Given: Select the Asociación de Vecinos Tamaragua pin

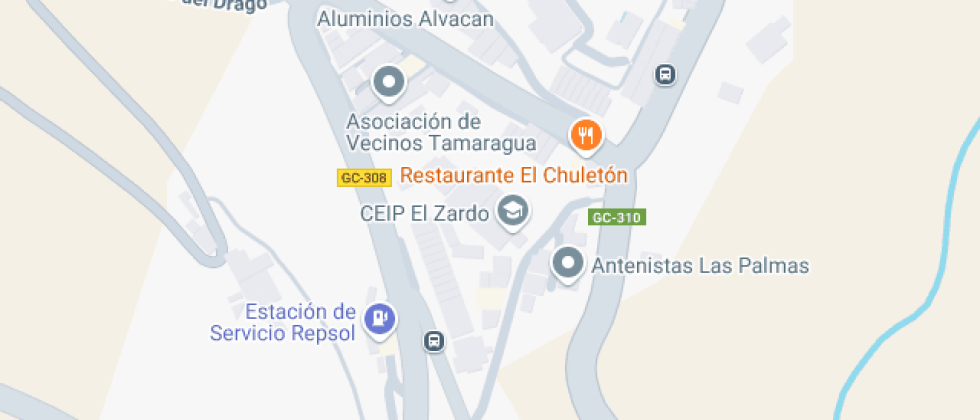Looking at the screenshot, I should coord(388,82).
